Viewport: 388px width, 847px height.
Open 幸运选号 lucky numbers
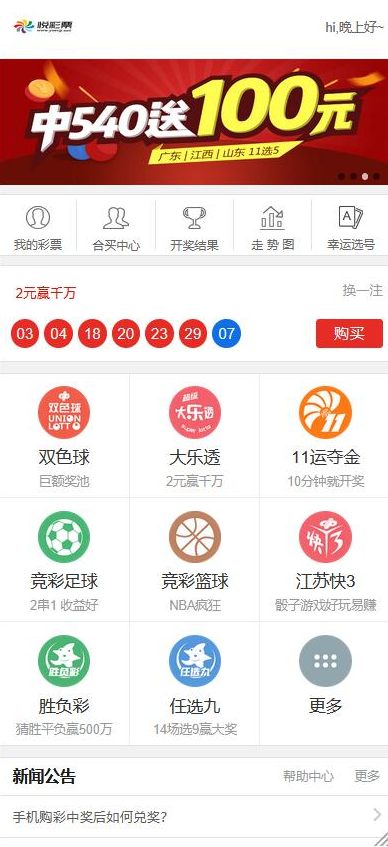point(350,227)
